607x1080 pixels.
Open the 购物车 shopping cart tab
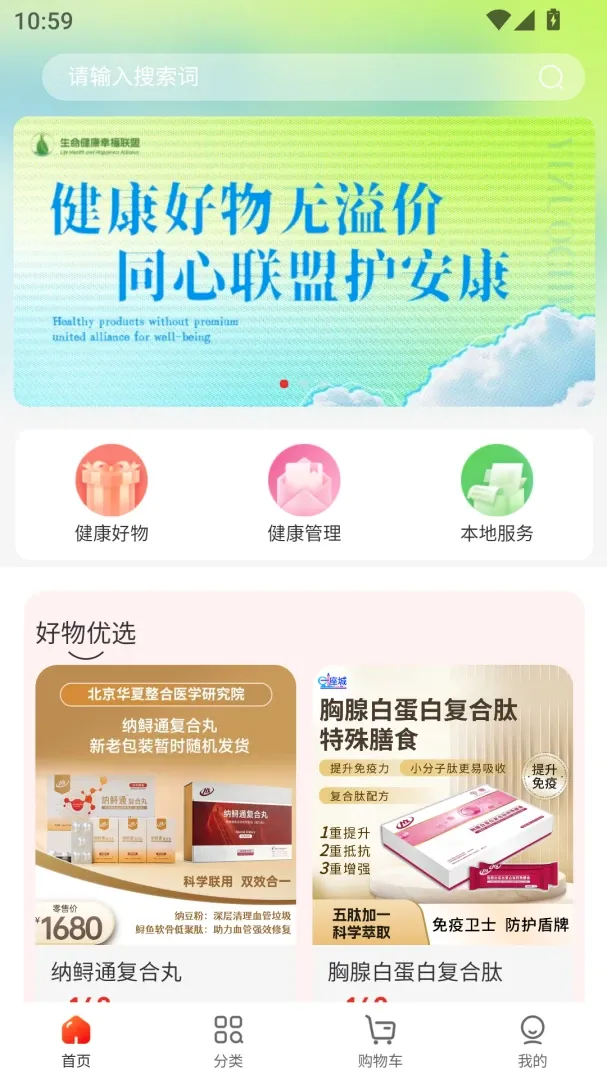point(380,1042)
